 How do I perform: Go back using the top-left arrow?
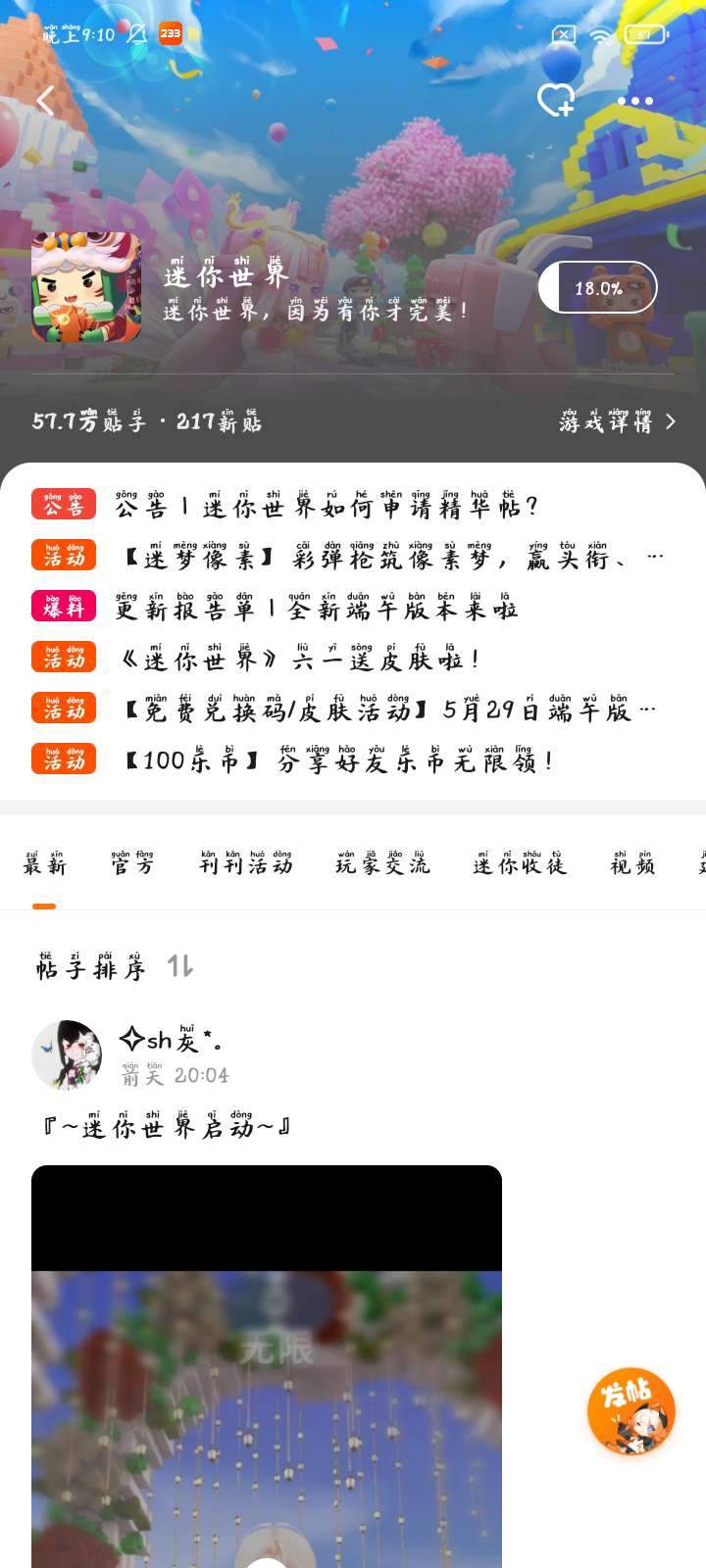45,100
